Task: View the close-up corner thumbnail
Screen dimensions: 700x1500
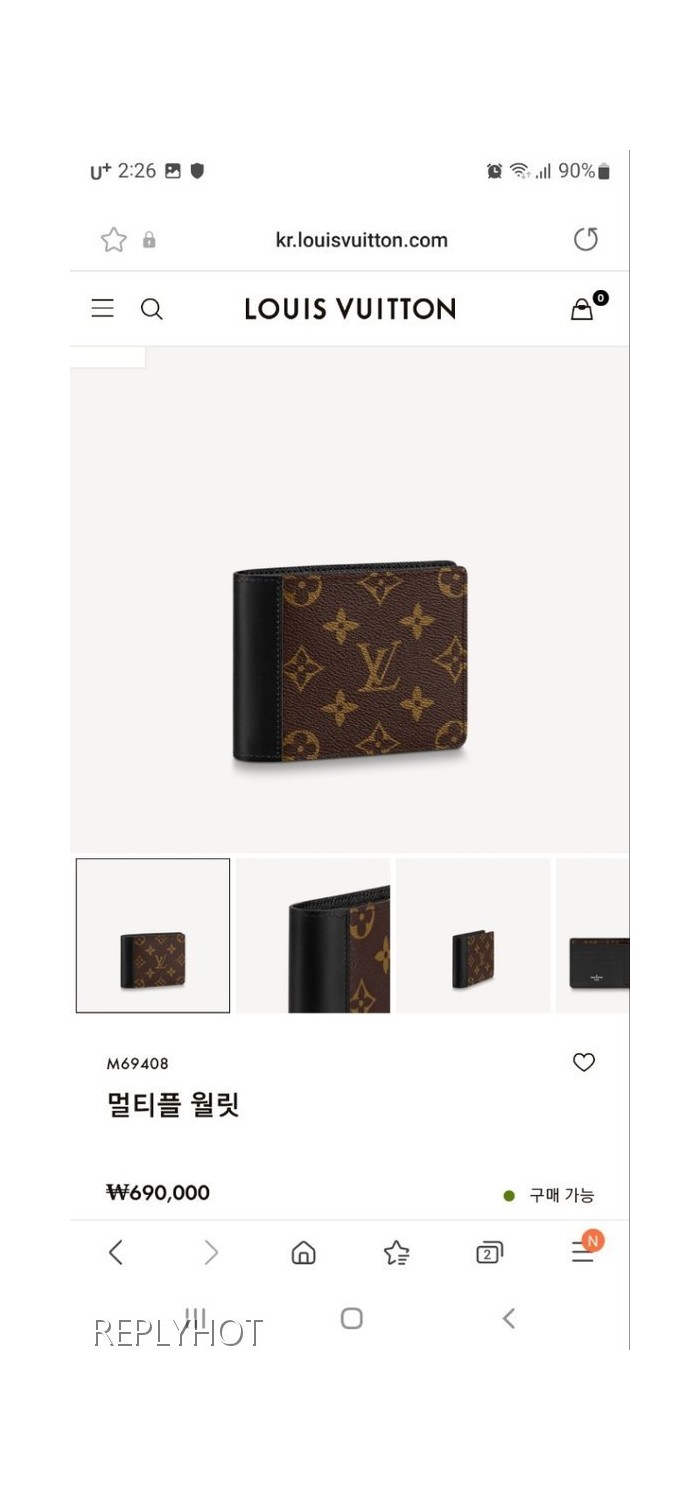Action: pos(313,936)
